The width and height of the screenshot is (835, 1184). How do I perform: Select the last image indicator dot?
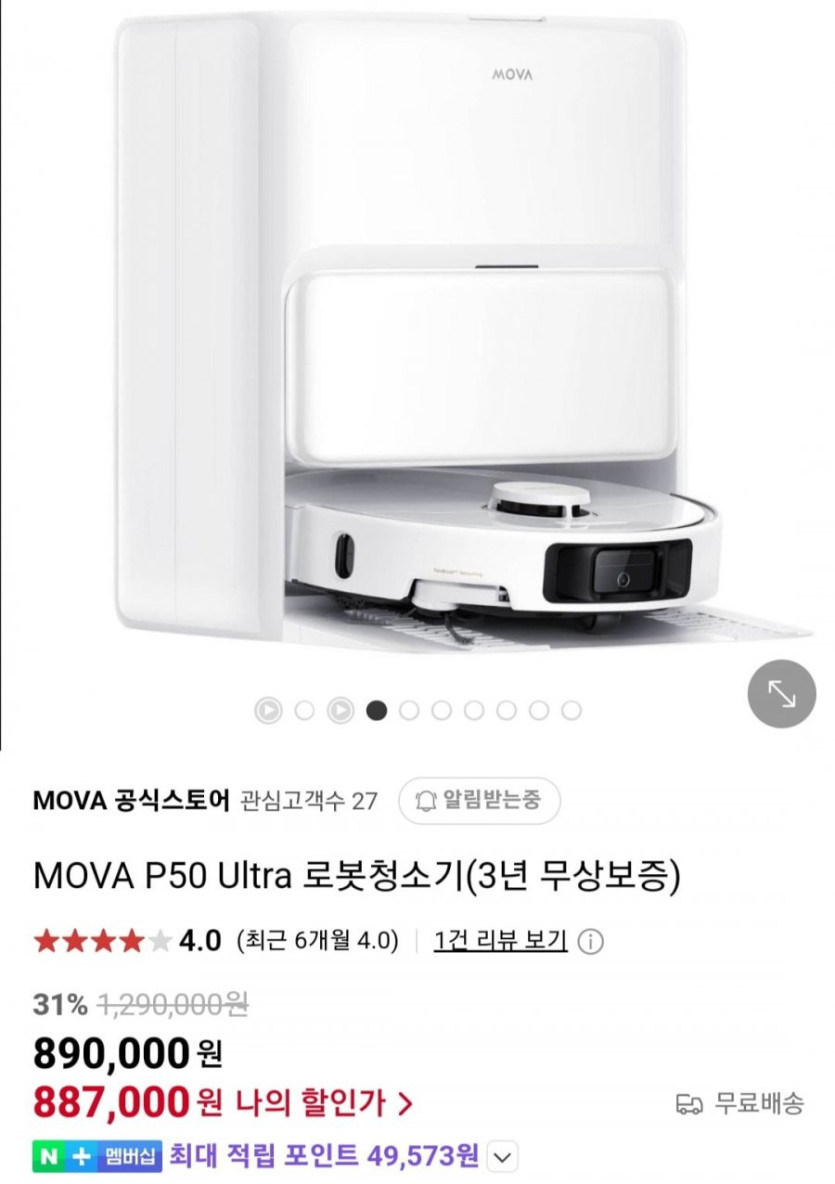click(x=571, y=711)
